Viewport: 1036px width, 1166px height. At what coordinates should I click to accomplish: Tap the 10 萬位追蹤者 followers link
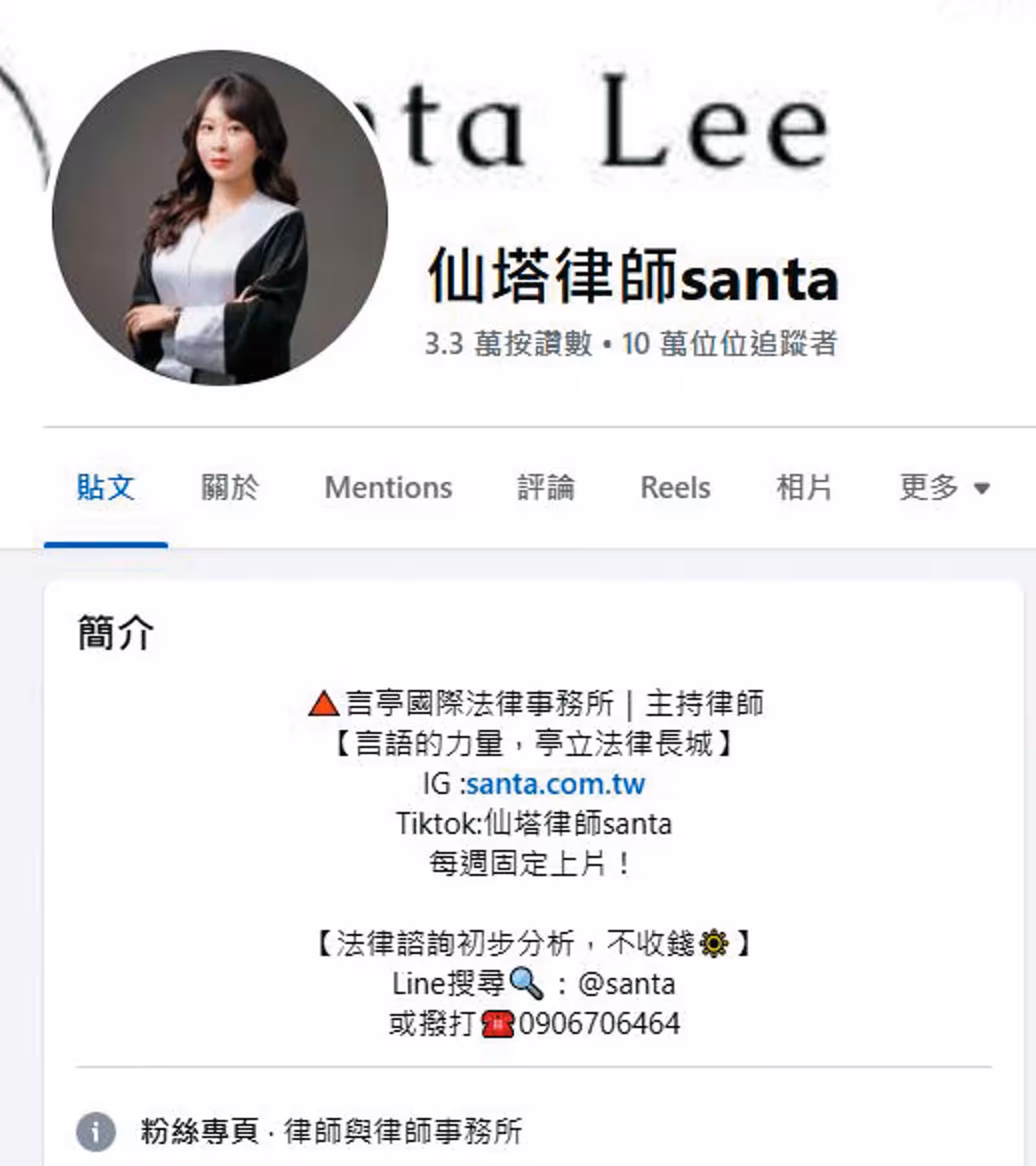click(x=729, y=343)
